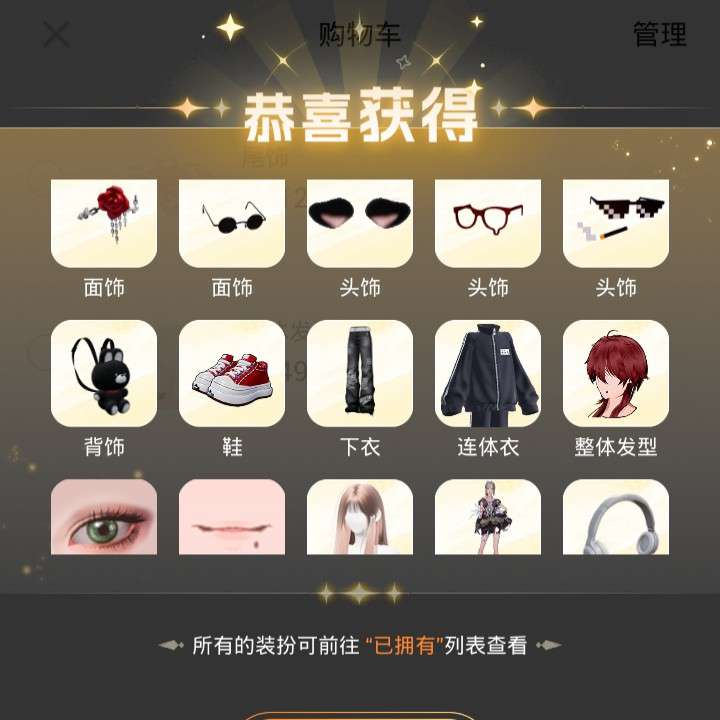This screenshot has height=720, width=720.
Task: Open the lips makeup item
Action: point(232,518)
